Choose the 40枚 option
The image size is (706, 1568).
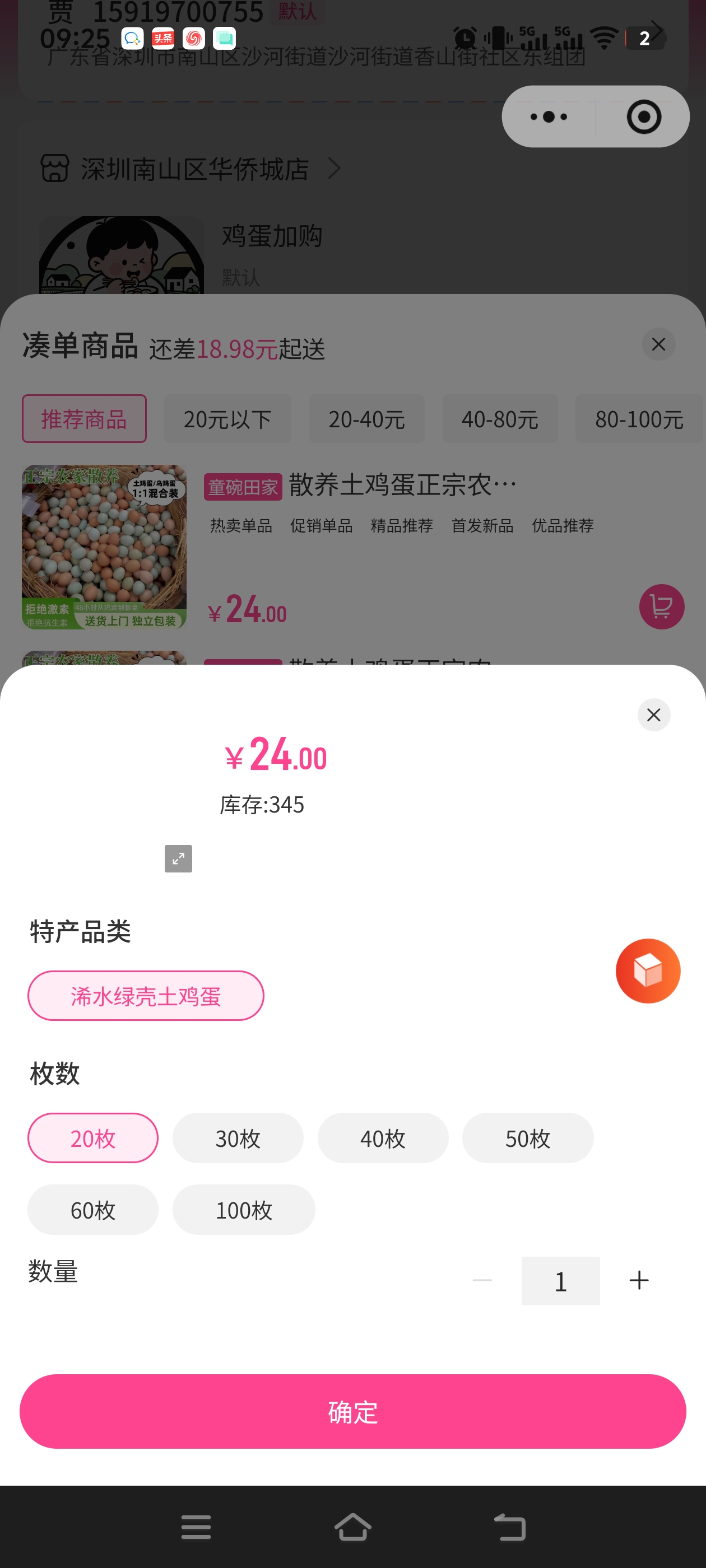pyautogui.click(x=383, y=1138)
